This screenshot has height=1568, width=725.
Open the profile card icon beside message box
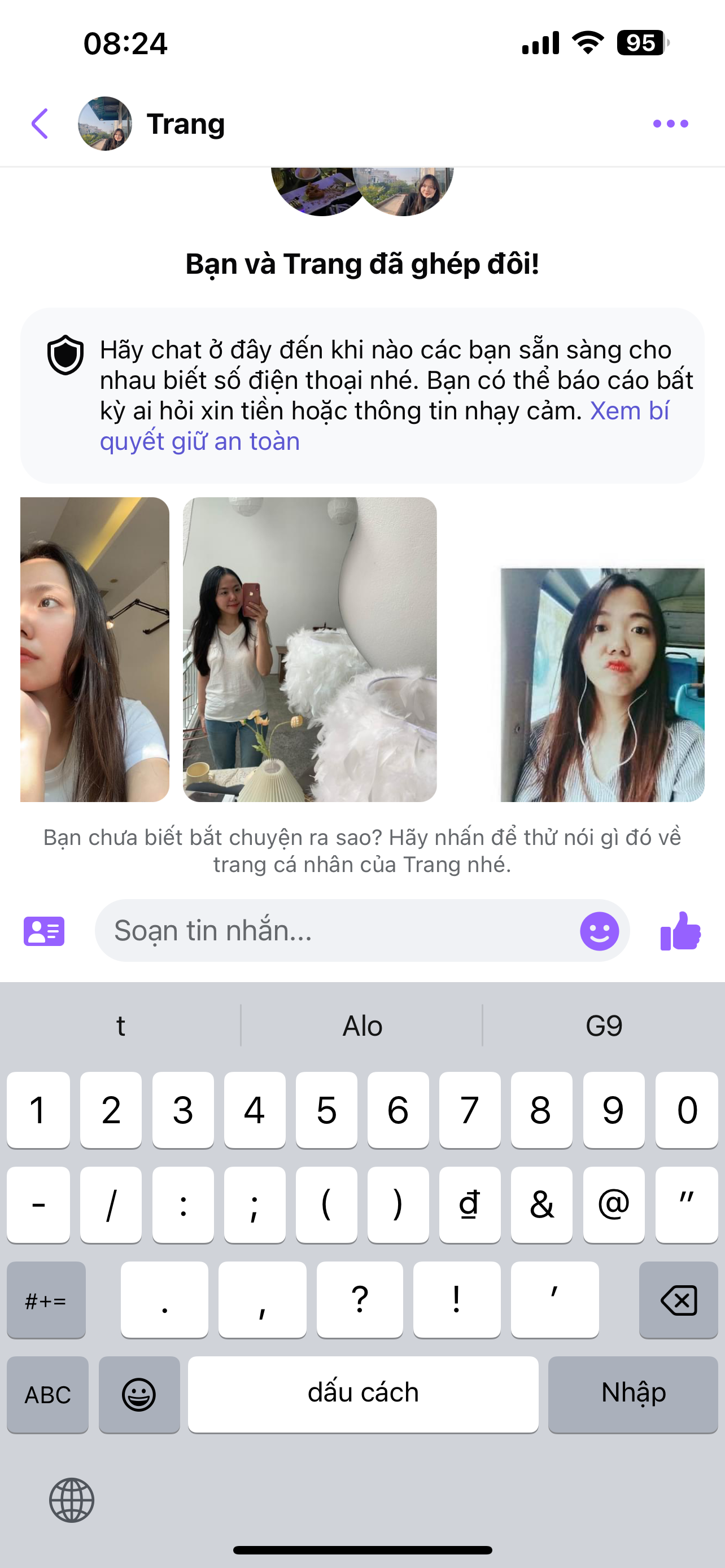44,931
